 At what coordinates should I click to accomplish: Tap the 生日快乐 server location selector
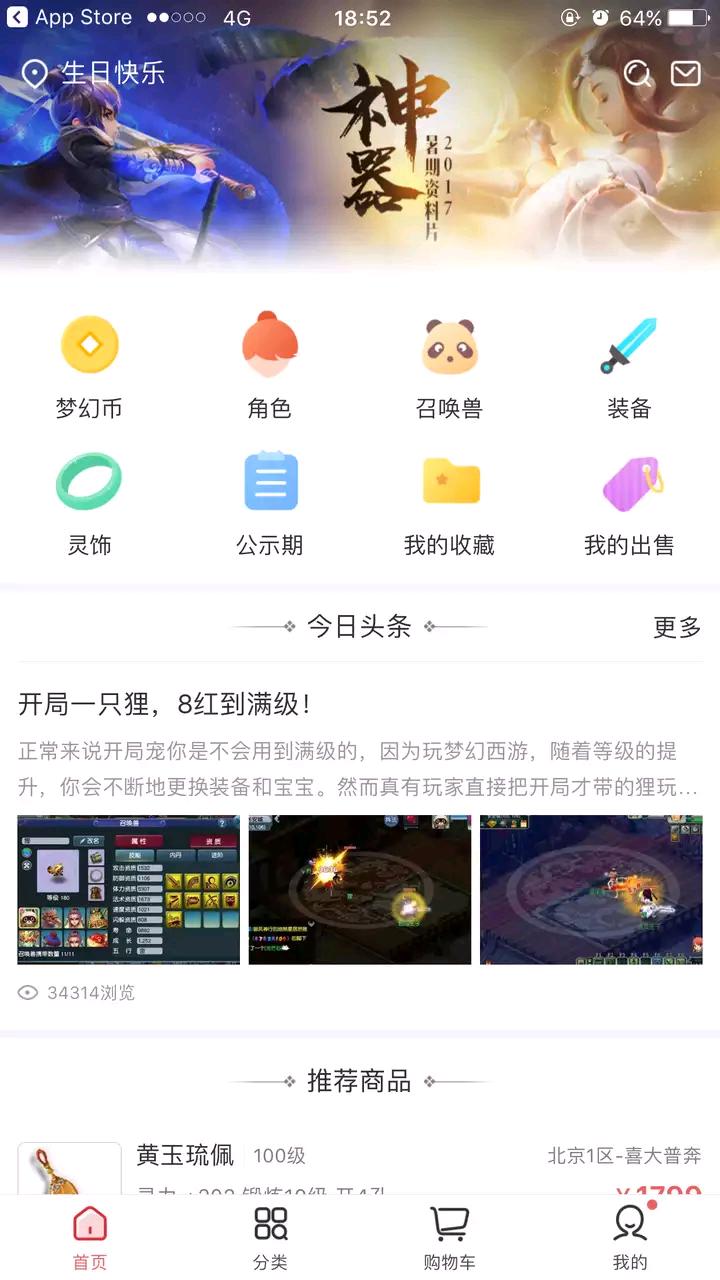[95, 74]
